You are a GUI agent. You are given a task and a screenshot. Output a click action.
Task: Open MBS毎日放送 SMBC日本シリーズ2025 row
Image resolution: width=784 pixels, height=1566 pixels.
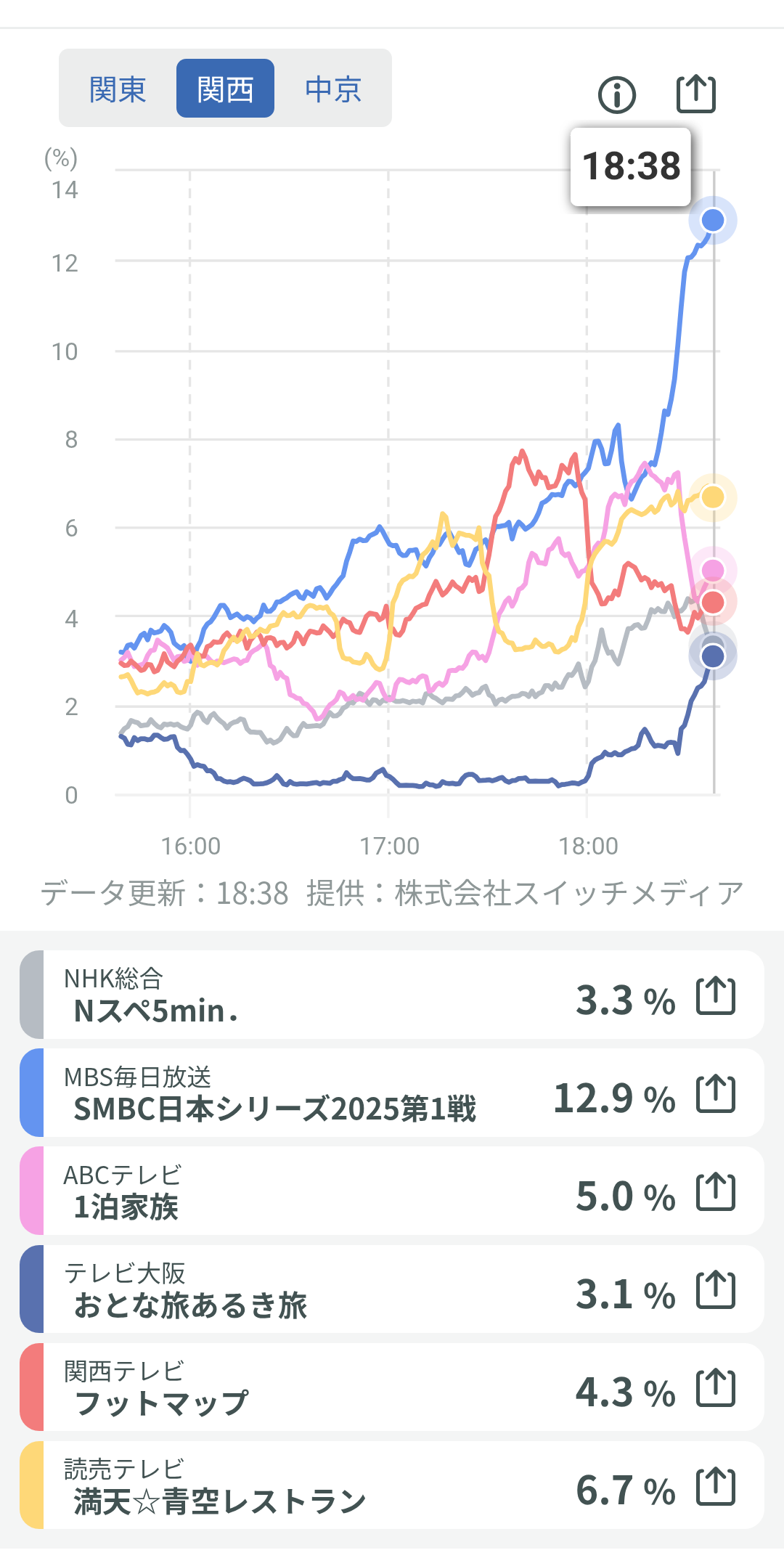coord(290,1093)
